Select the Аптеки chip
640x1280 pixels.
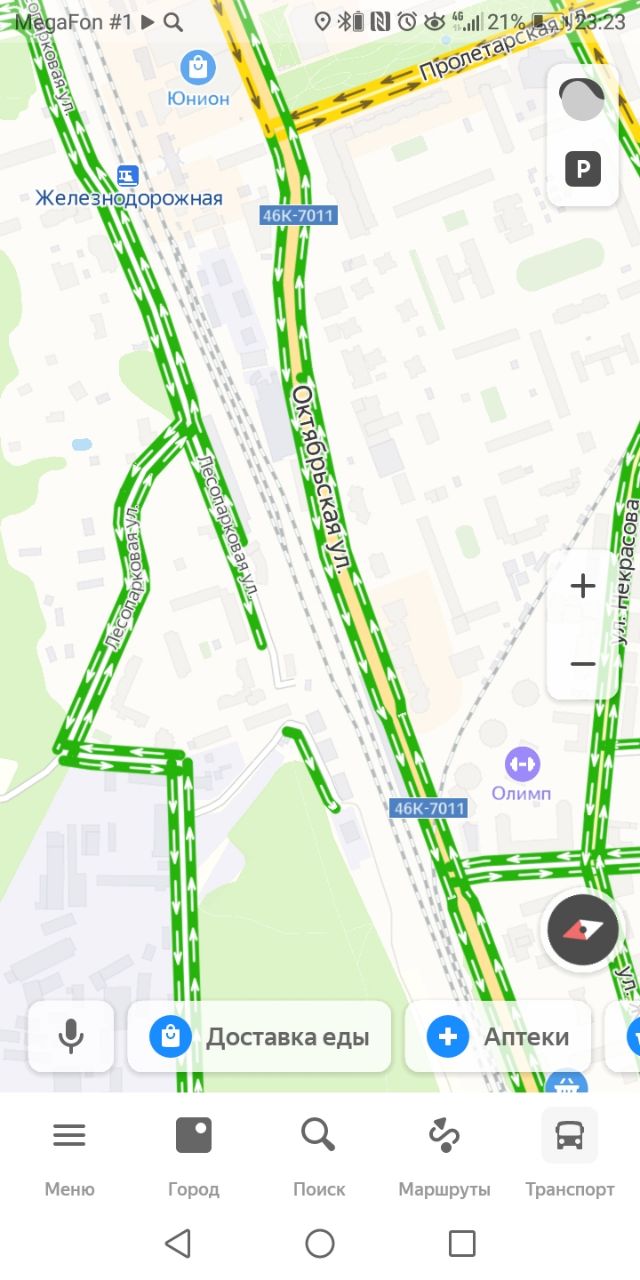point(498,1036)
